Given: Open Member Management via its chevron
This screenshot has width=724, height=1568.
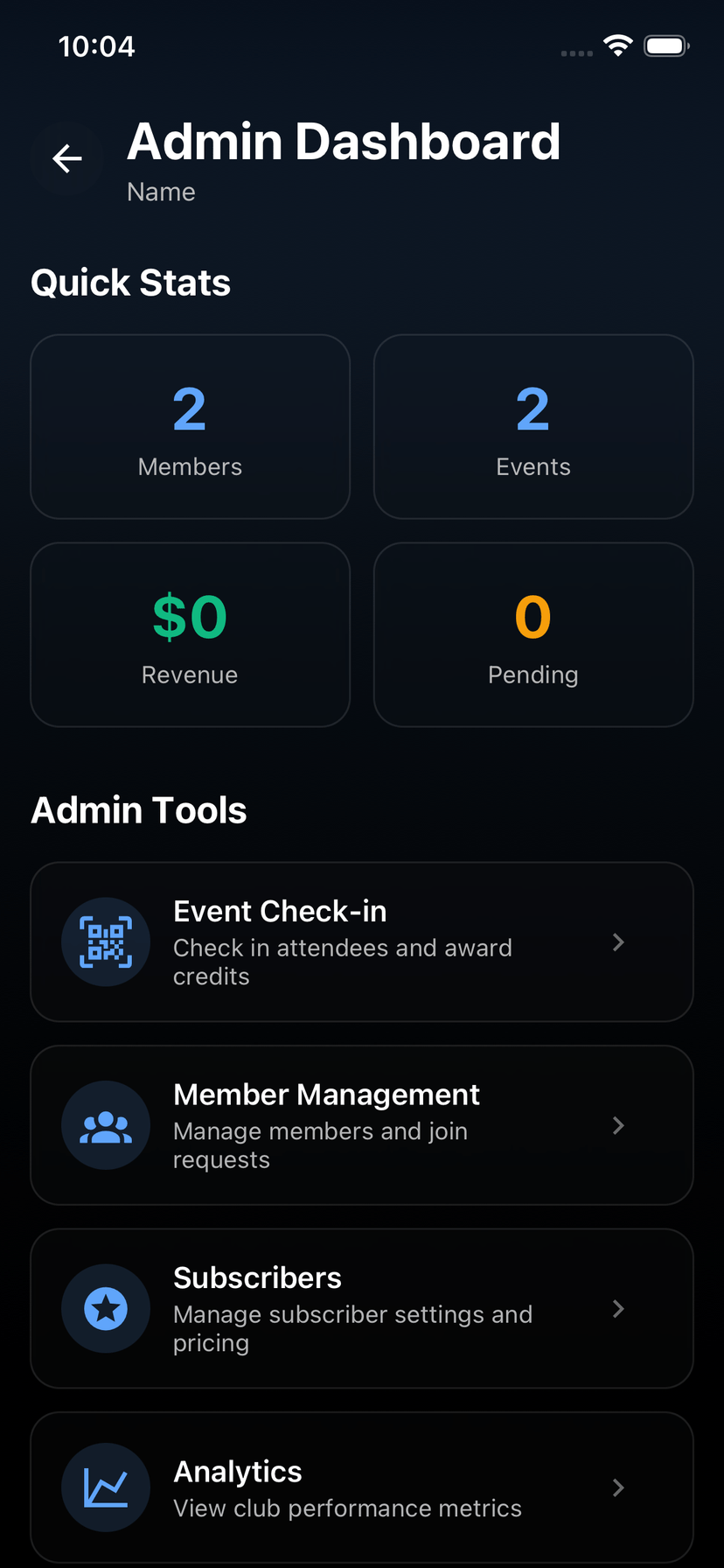Looking at the screenshot, I should tap(618, 1125).
